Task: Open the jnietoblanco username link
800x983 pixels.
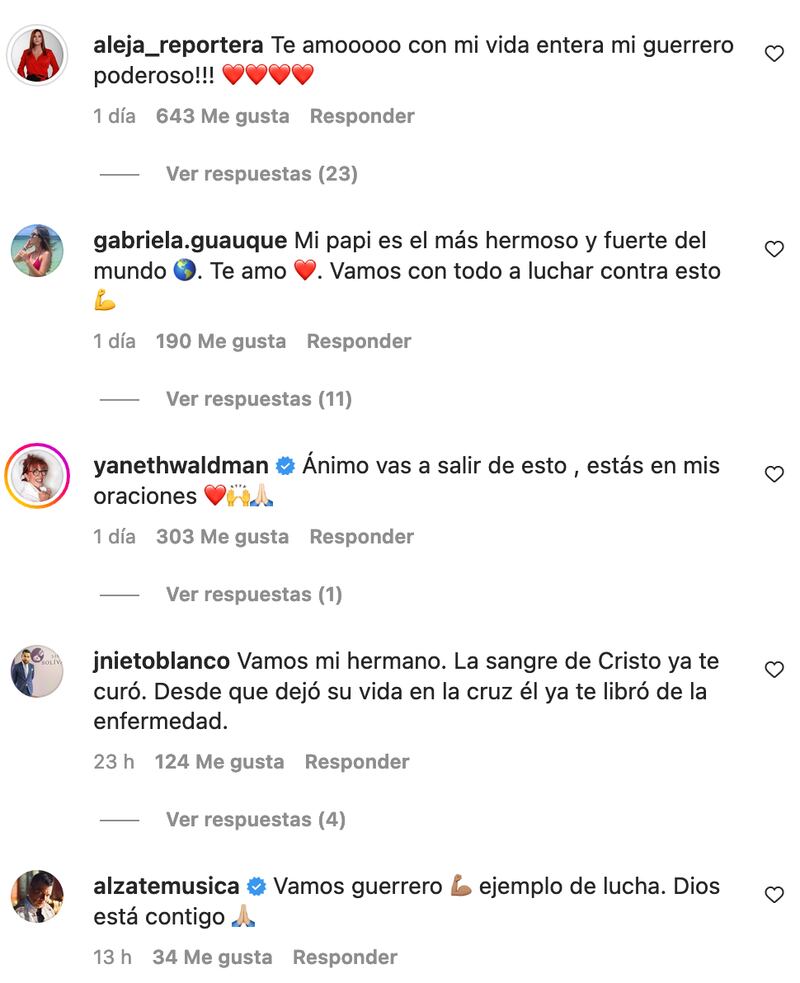Action: [161, 661]
